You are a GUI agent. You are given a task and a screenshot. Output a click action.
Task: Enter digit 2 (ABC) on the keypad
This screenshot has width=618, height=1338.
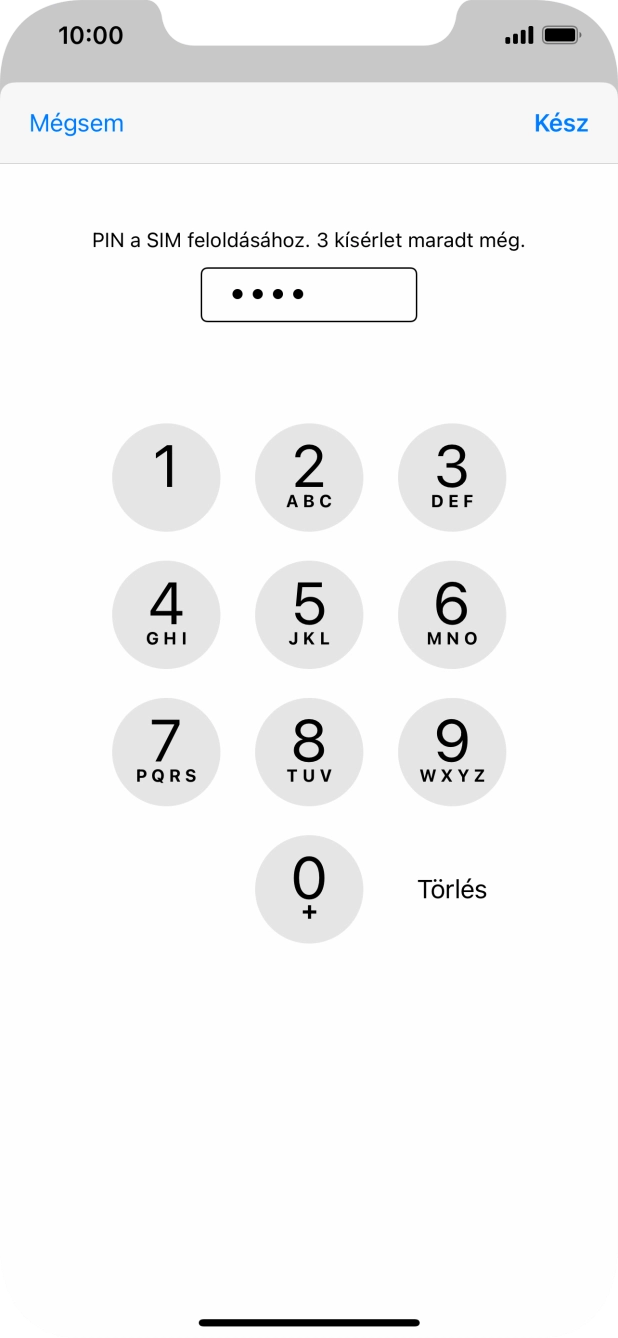[x=309, y=477]
